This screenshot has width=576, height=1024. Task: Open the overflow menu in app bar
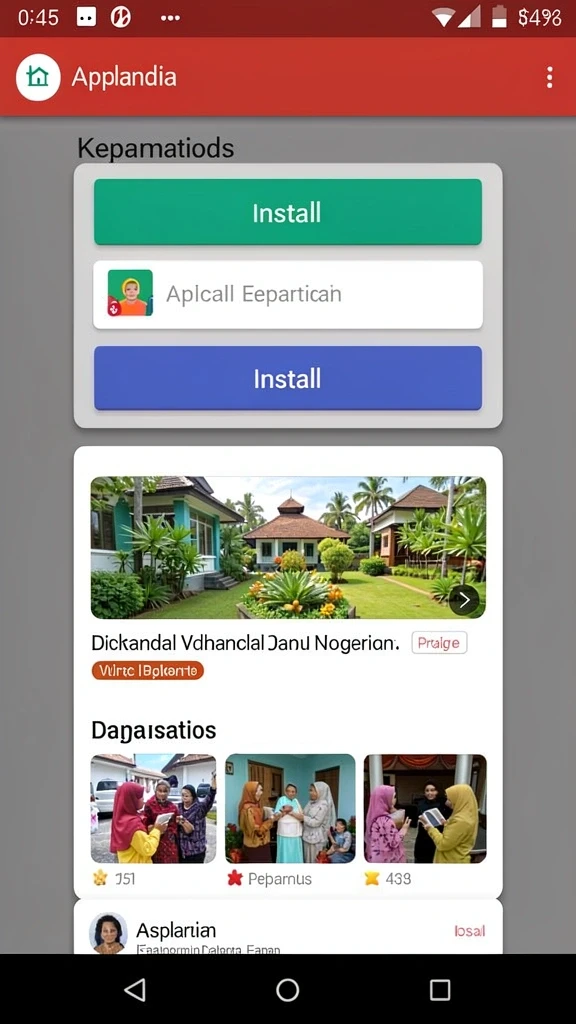(x=549, y=77)
